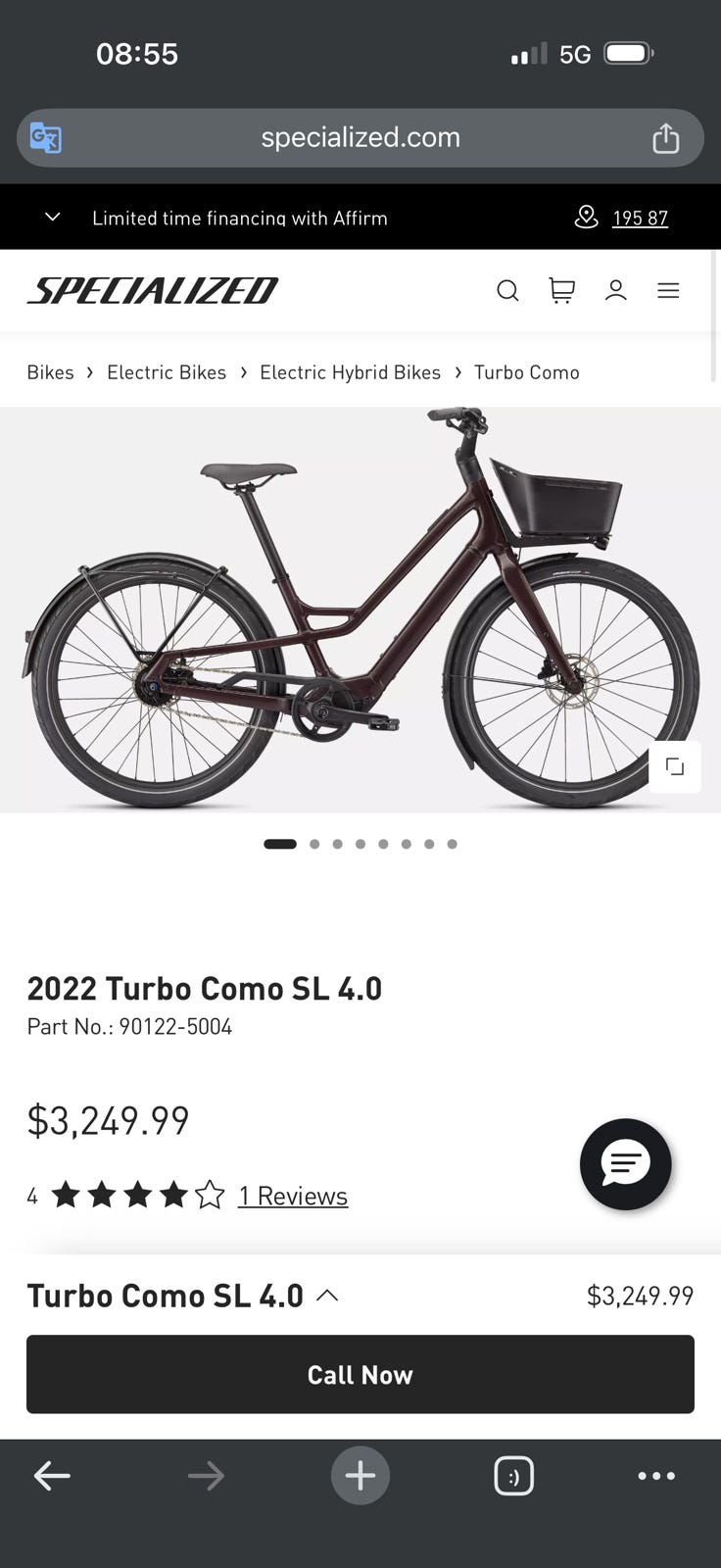721x1568 pixels.
Task: Read the 1 Reviews link
Action: [293, 1196]
